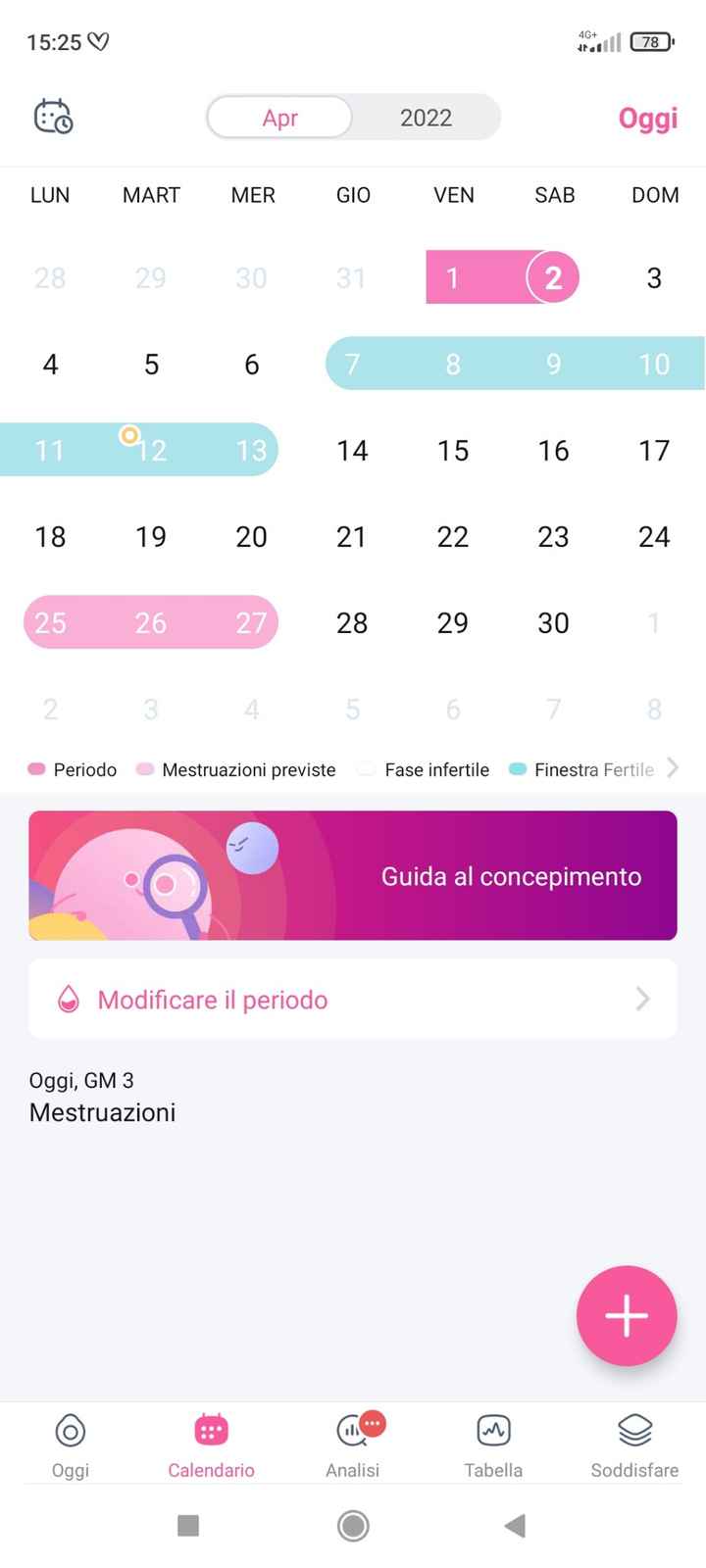This screenshot has height=1568, width=706.
Task: Switch month view by selecting Apr segment
Action: click(280, 118)
